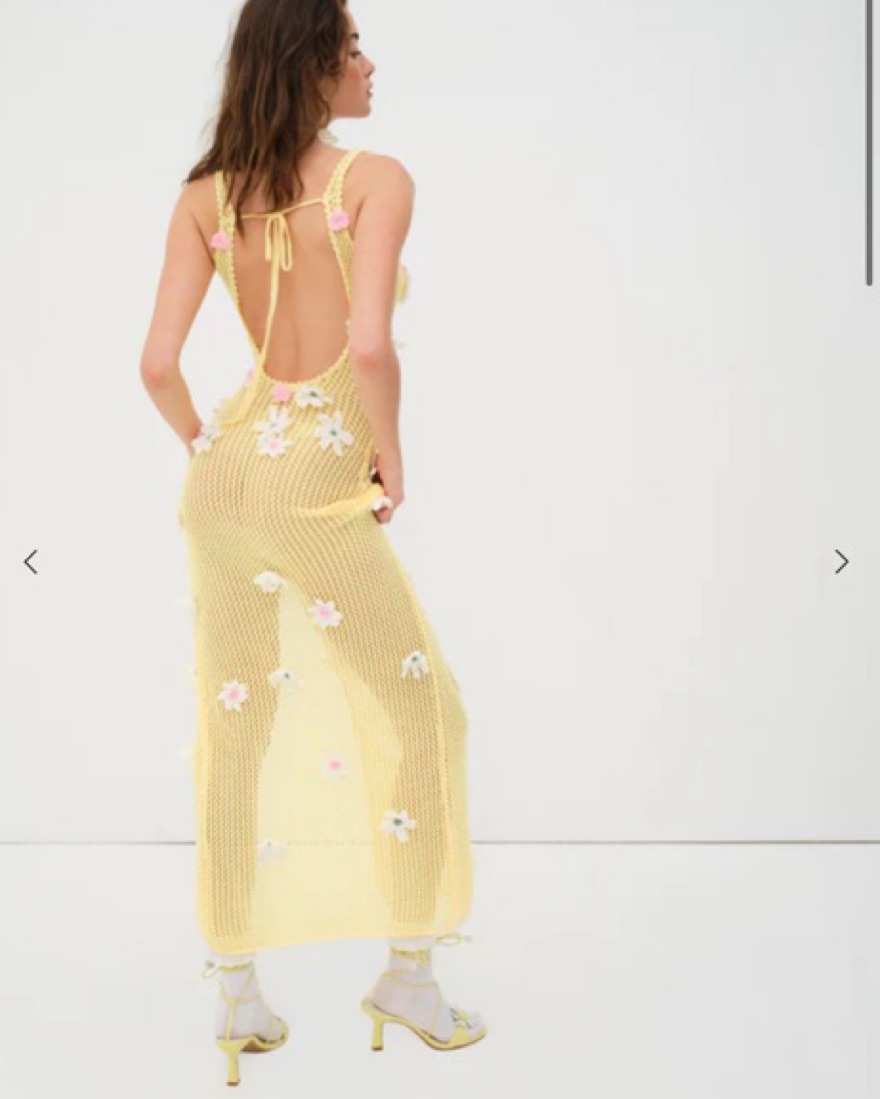Image resolution: width=880 pixels, height=1099 pixels.
Task: Go to the previous product photo
Action: click(x=31, y=562)
